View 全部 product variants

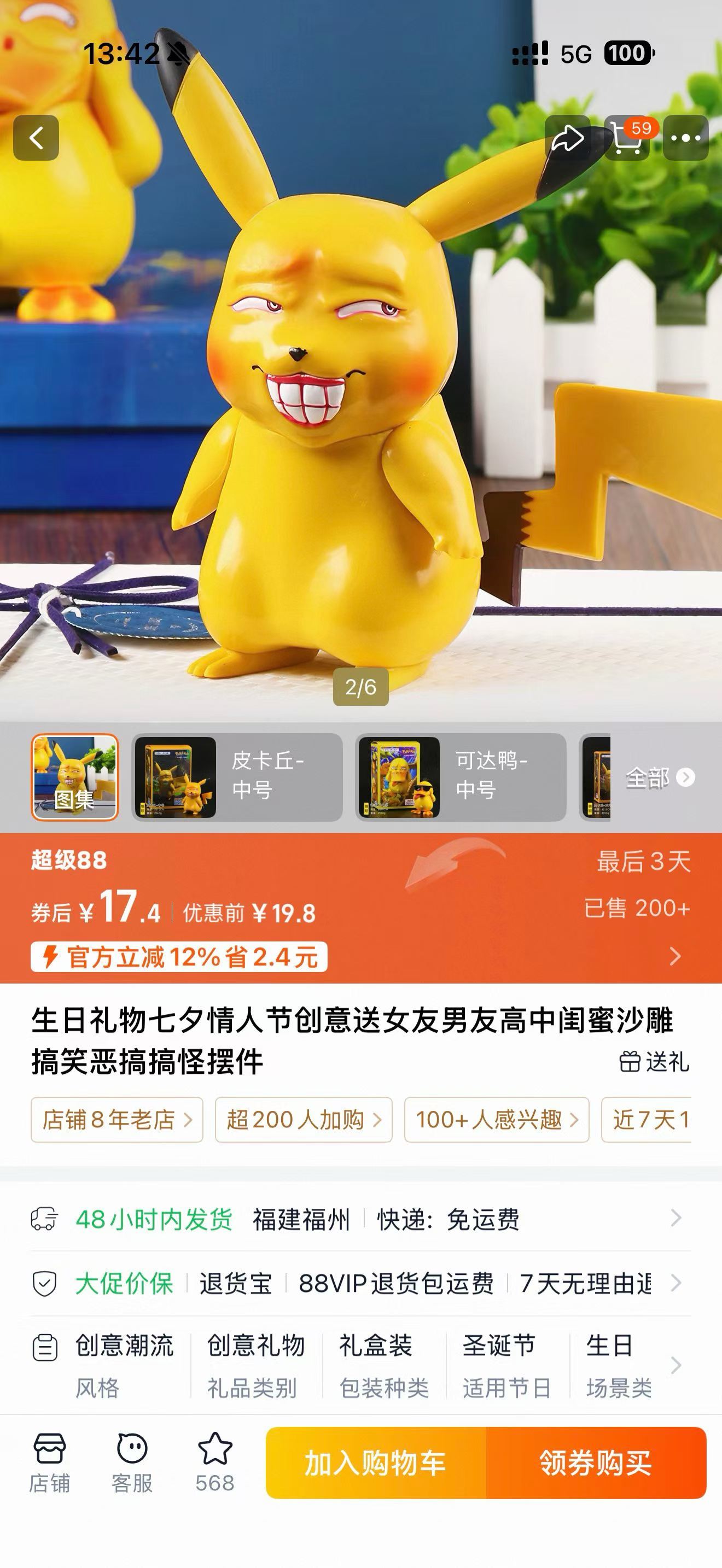click(x=659, y=777)
